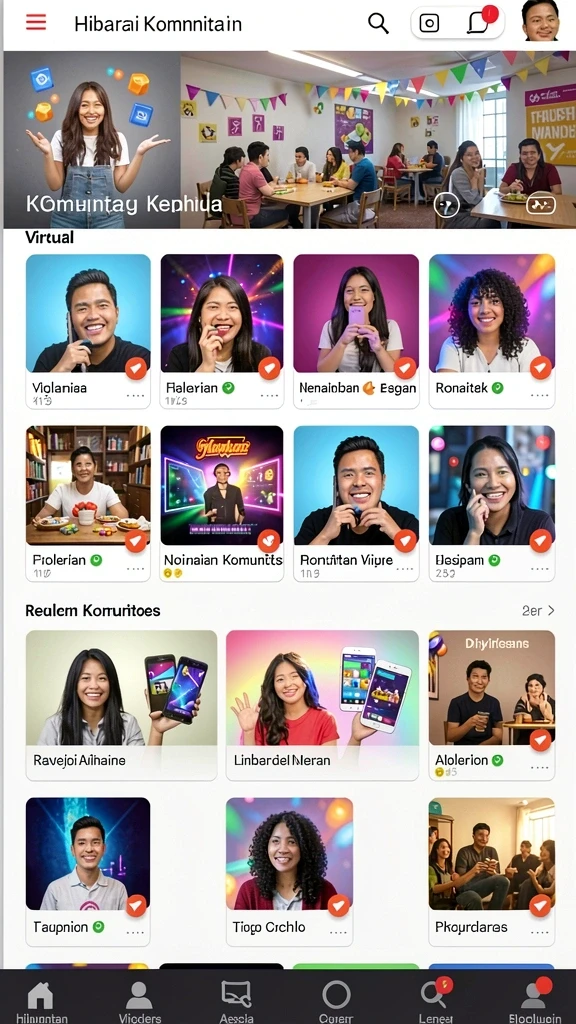This screenshot has width=576, height=1024.
Task: Switch to the Viioders tab
Action: (139, 1000)
